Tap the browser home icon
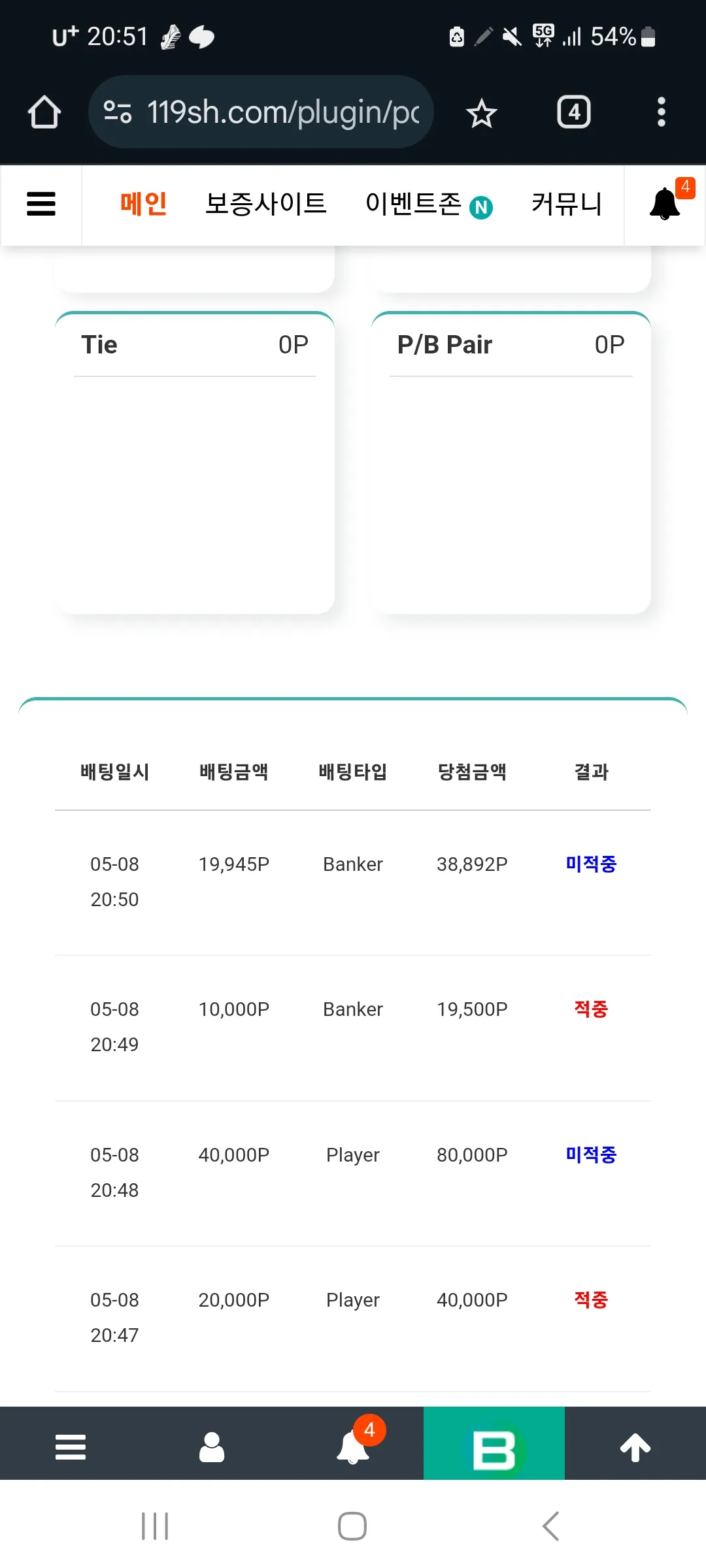This screenshot has height=1568, width=706. coord(44,112)
